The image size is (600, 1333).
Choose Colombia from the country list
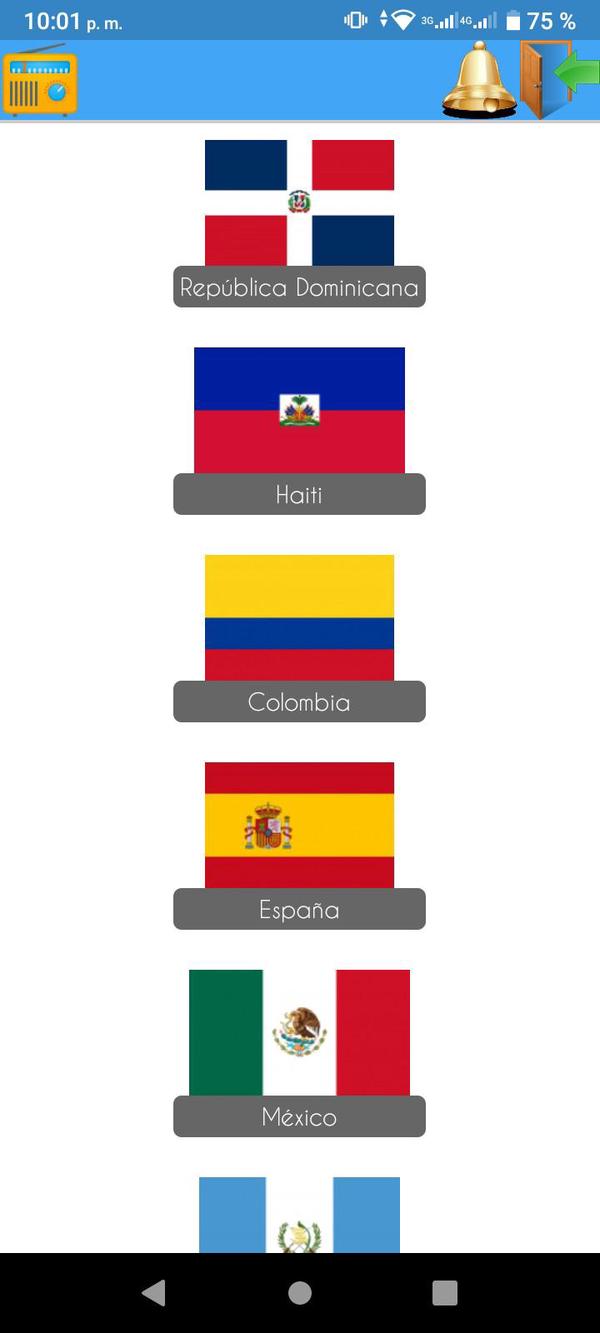coord(299,636)
